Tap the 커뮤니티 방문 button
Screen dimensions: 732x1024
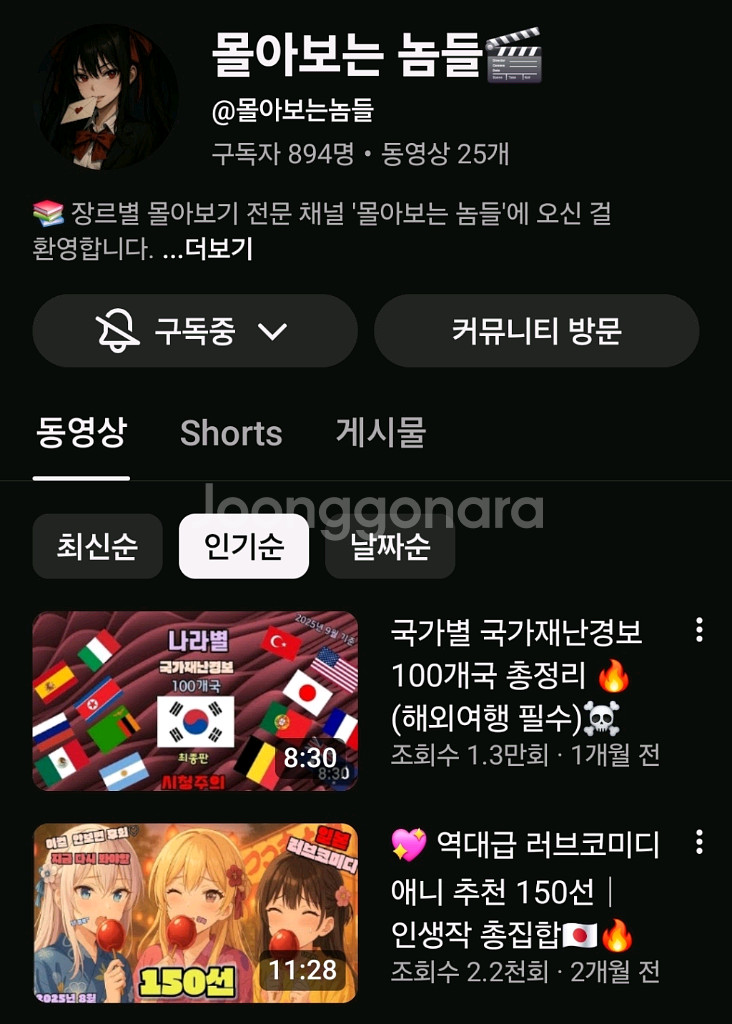click(536, 331)
